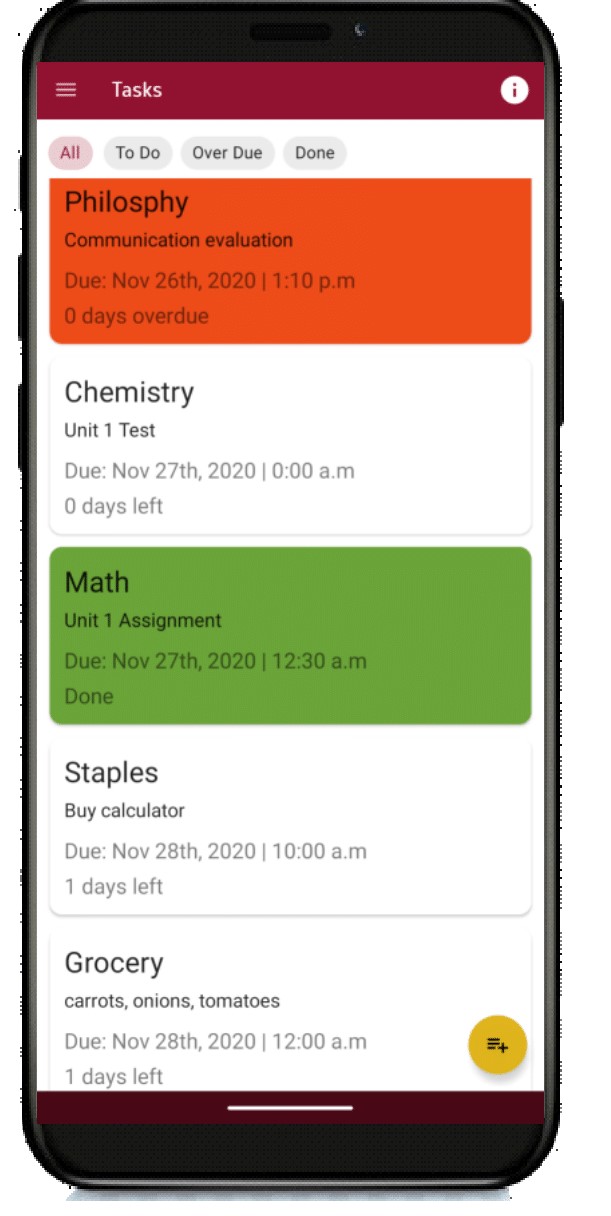Open the Chemistry Unit 1 Test card

click(290, 447)
